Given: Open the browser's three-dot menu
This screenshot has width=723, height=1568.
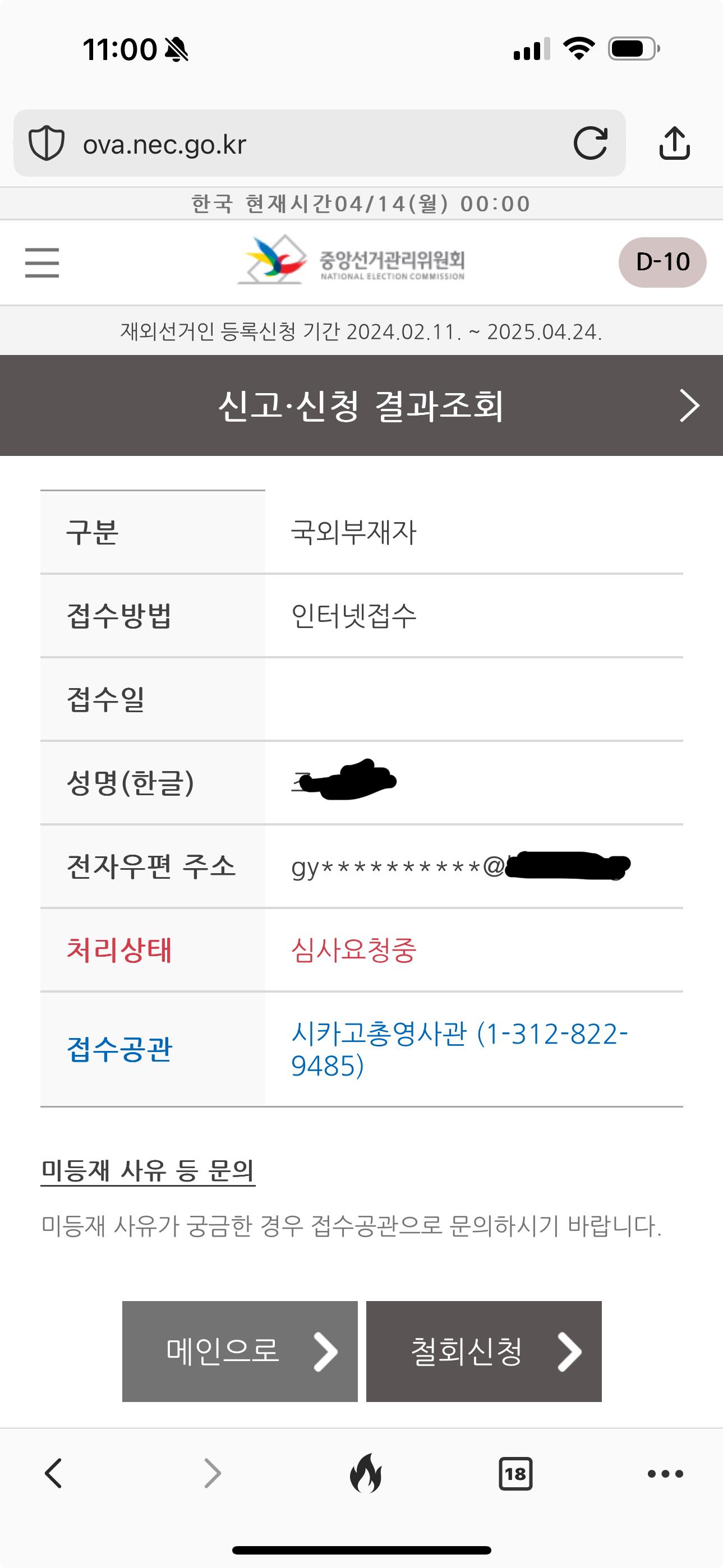Looking at the screenshot, I should 665,1474.
